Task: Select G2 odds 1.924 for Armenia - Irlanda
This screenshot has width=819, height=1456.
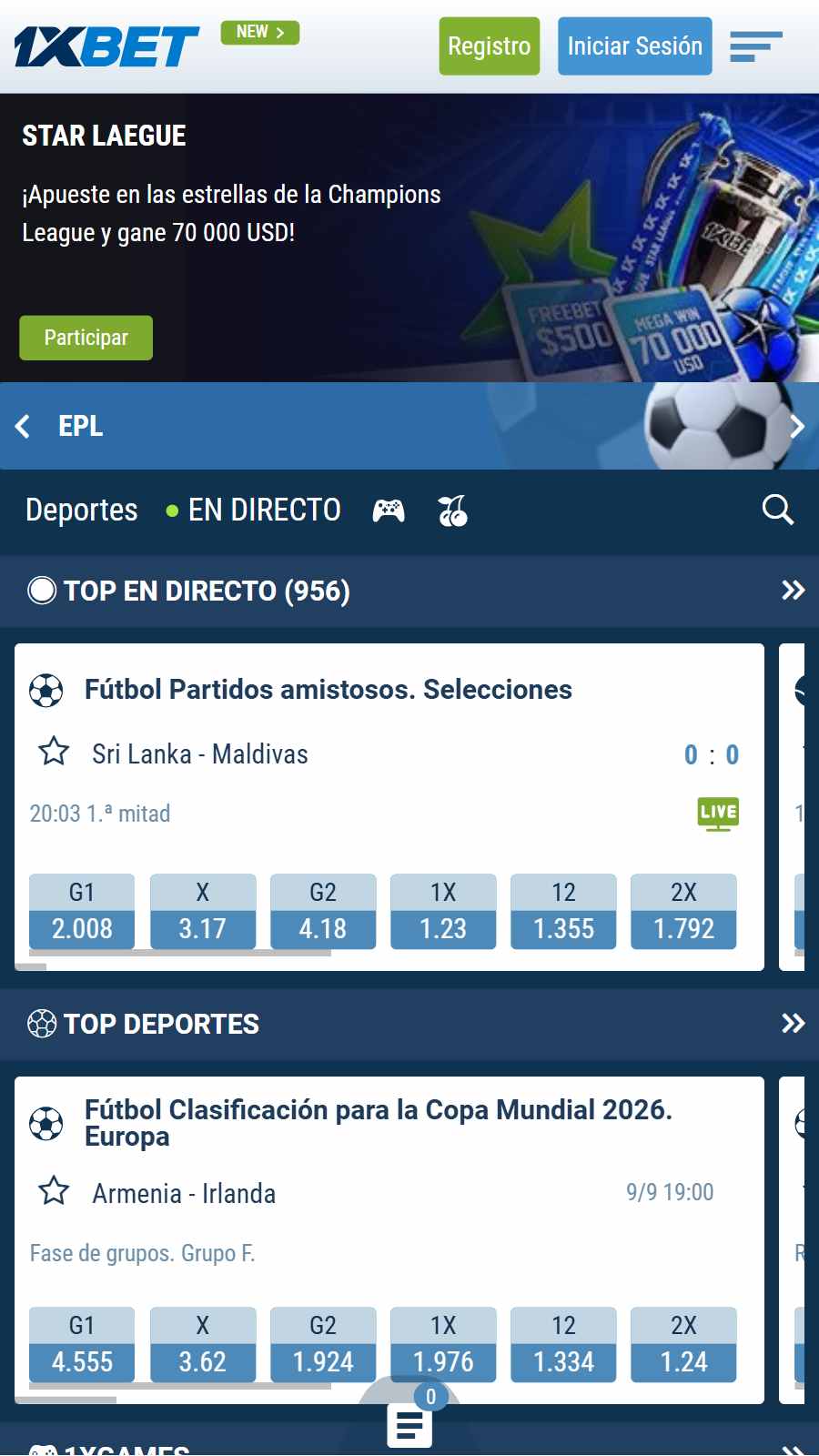Action: click(323, 1345)
